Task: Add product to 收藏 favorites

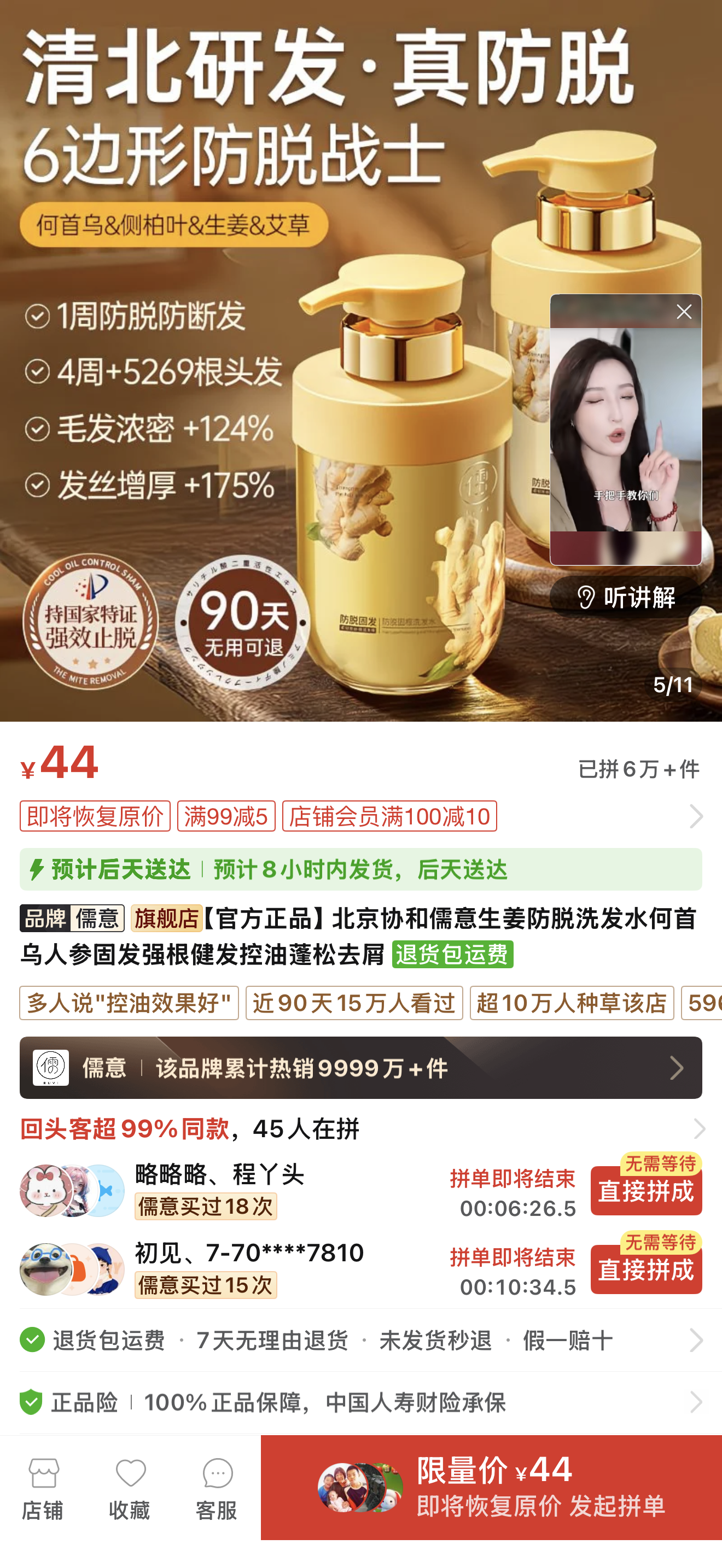Action: (x=130, y=1488)
